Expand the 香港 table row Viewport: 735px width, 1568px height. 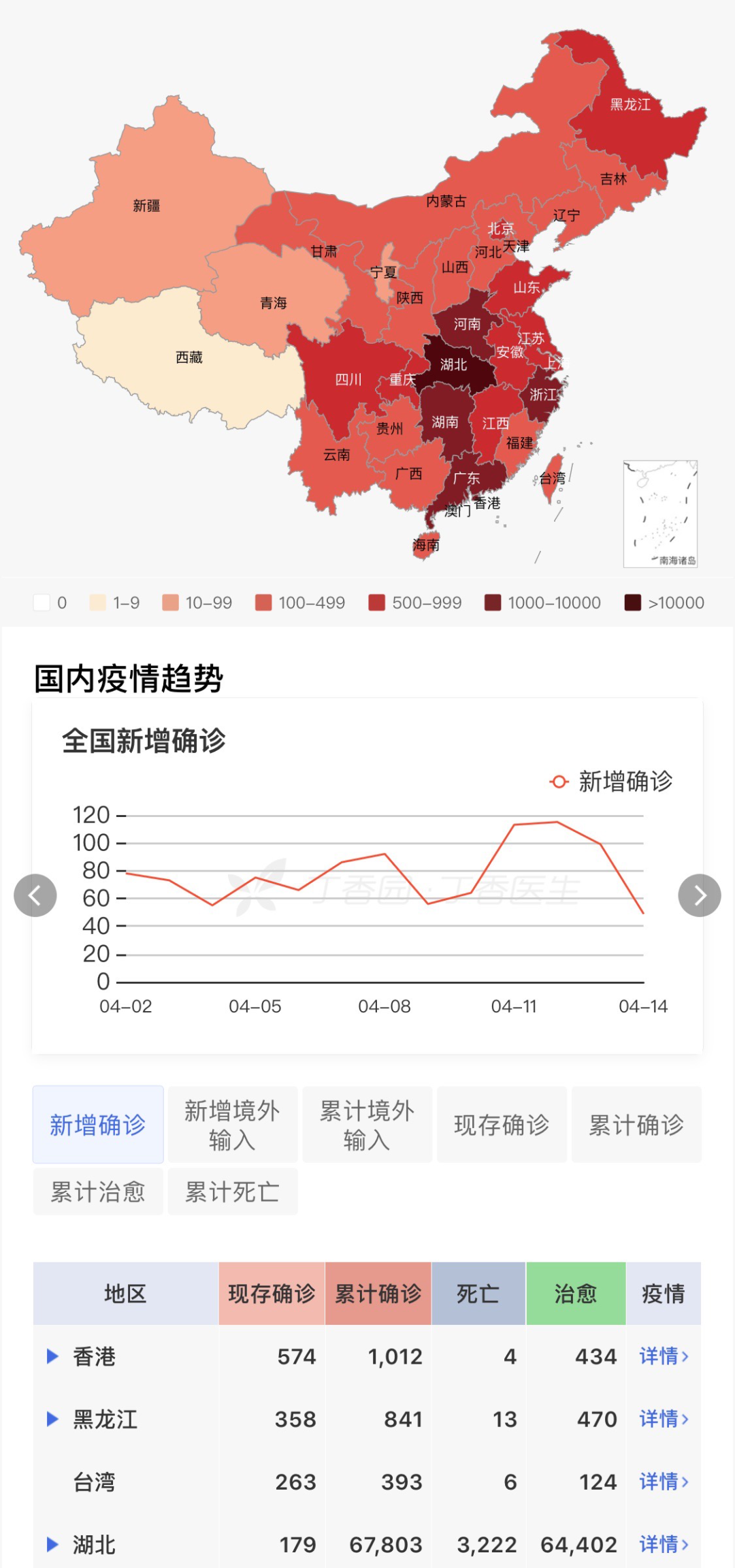53,1357
